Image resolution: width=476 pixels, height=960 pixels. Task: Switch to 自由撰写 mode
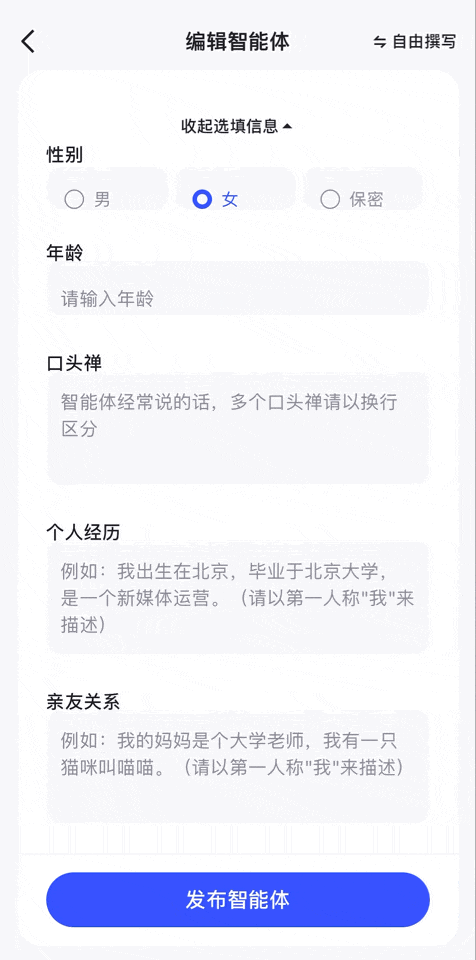pyautogui.click(x=415, y=42)
